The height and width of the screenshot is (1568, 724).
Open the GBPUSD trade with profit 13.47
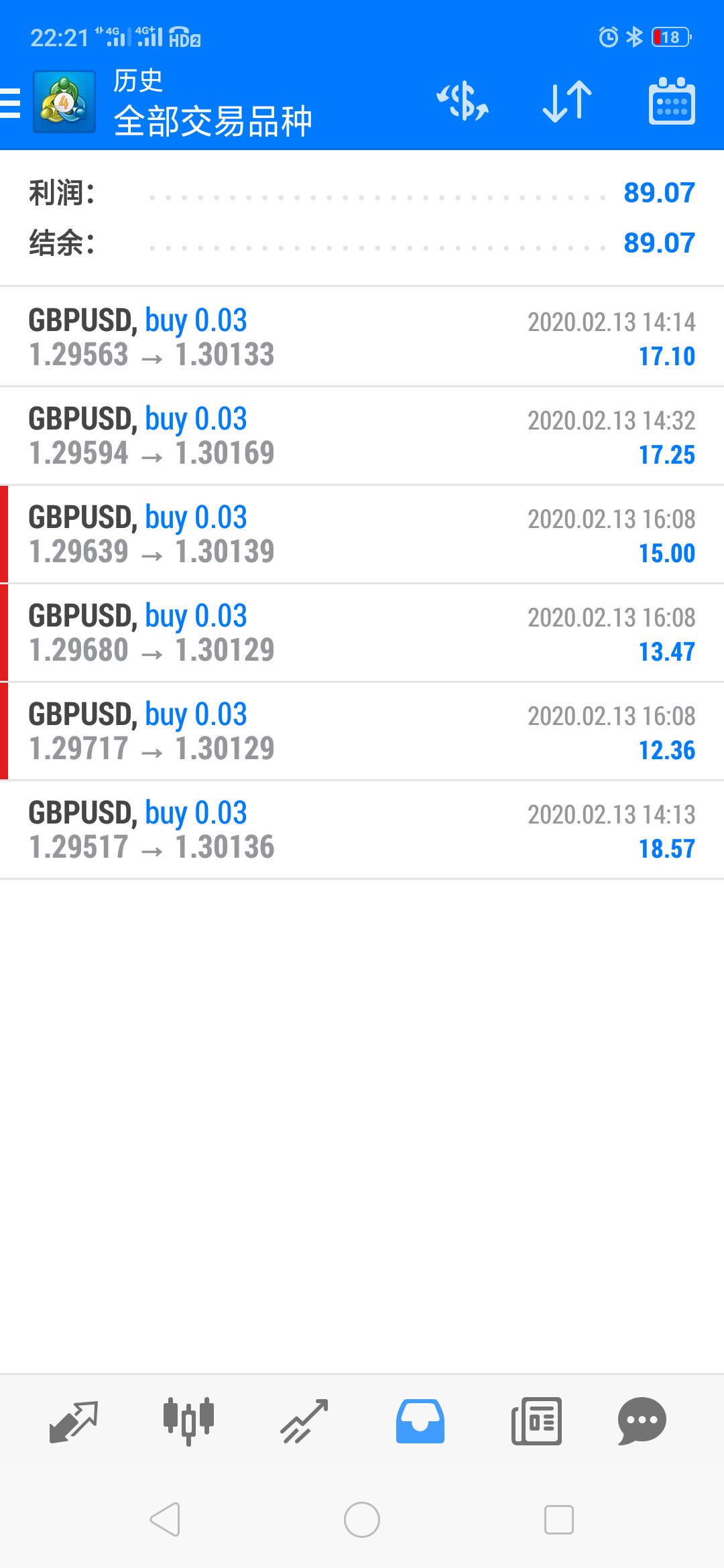362,633
